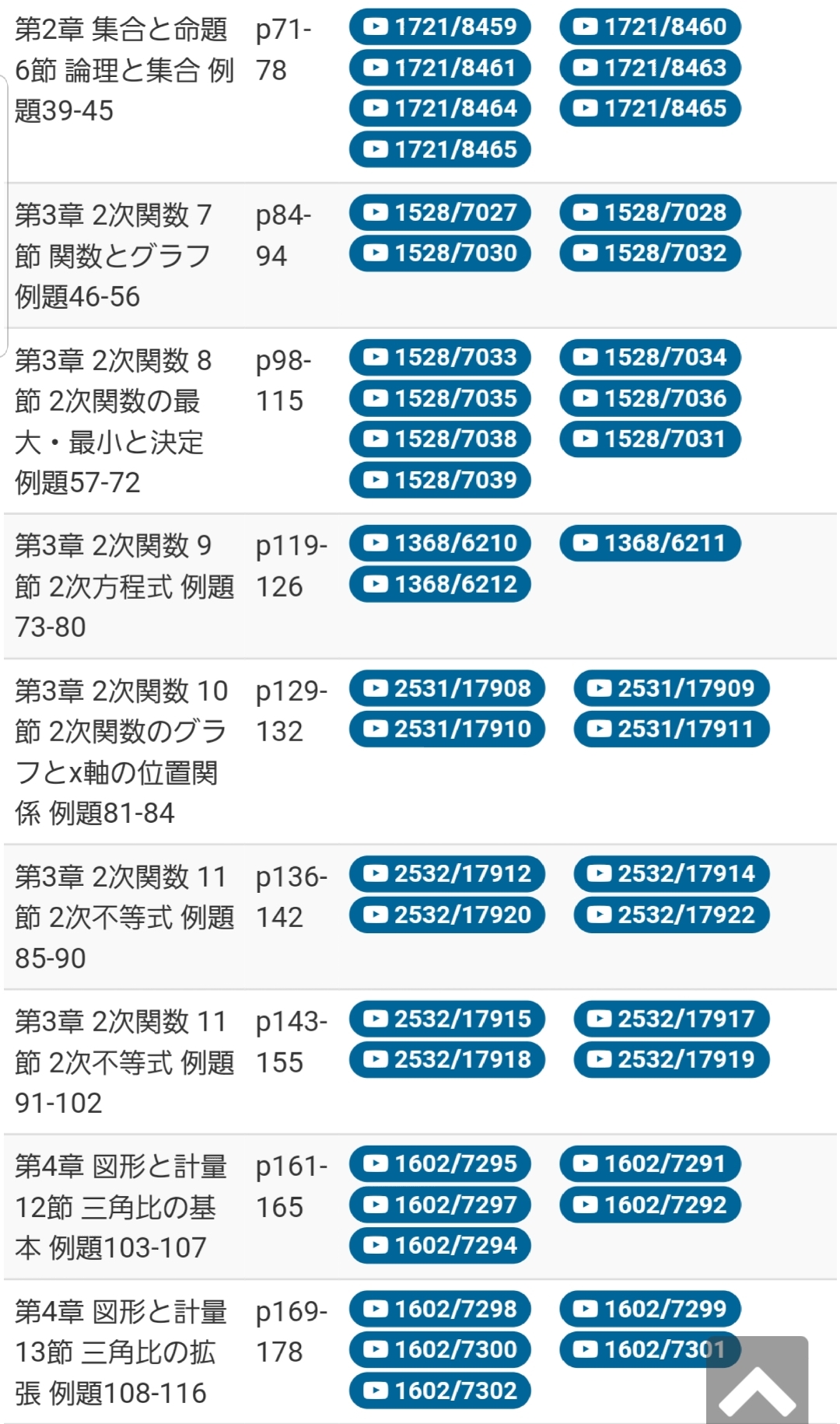
Task: Play video 1602/7294
Action: [x=440, y=1245]
